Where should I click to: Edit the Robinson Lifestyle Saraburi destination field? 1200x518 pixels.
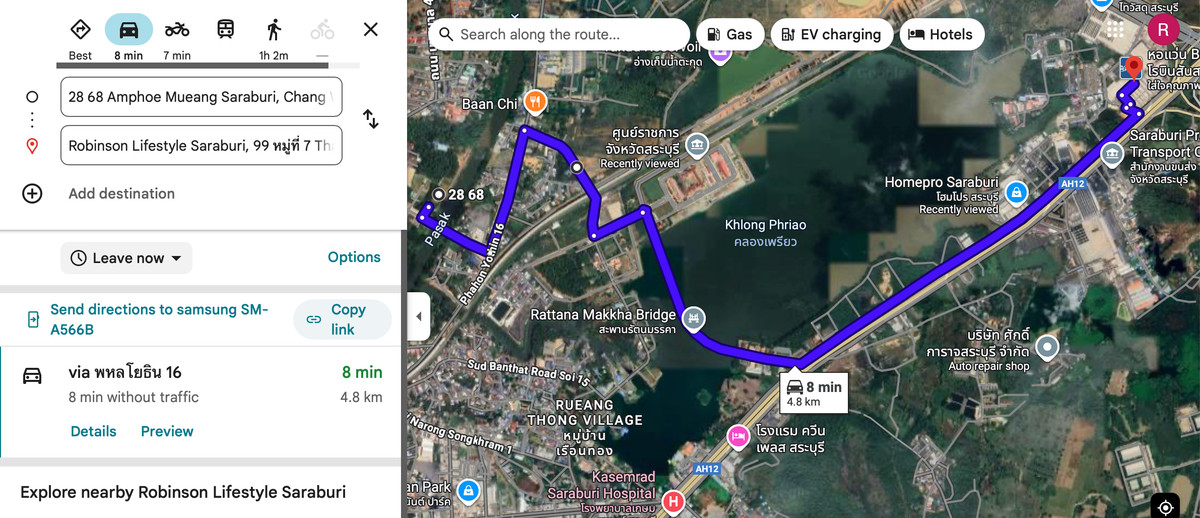pyautogui.click(x=201, y=145)
